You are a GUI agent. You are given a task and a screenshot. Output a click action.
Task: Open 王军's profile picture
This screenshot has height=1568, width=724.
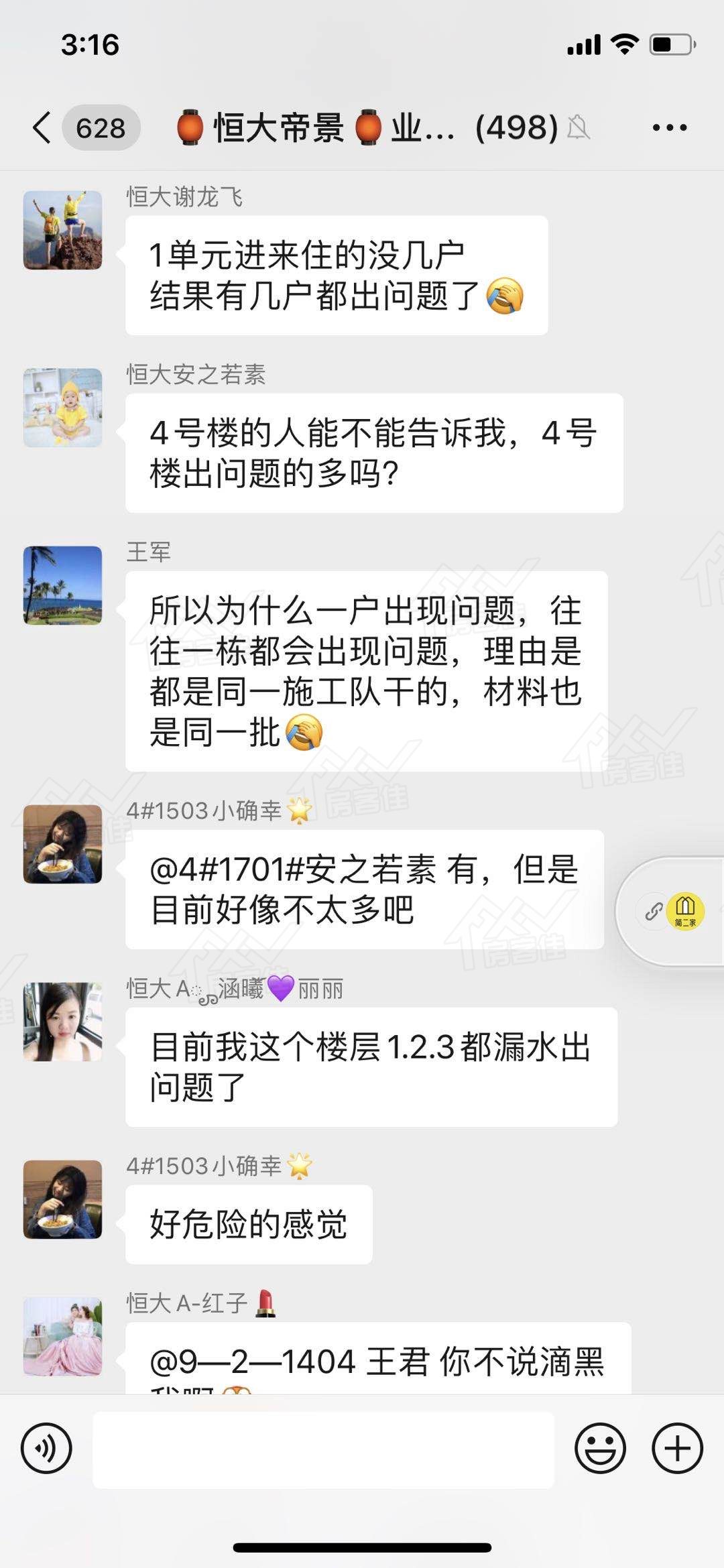[63, 585]
